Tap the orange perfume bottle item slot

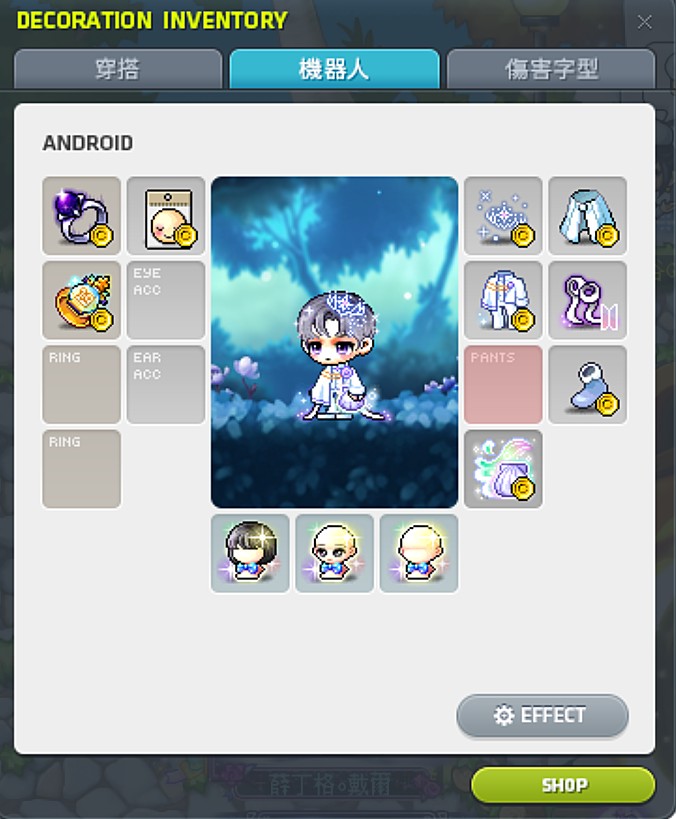click(x=81, y=300)
